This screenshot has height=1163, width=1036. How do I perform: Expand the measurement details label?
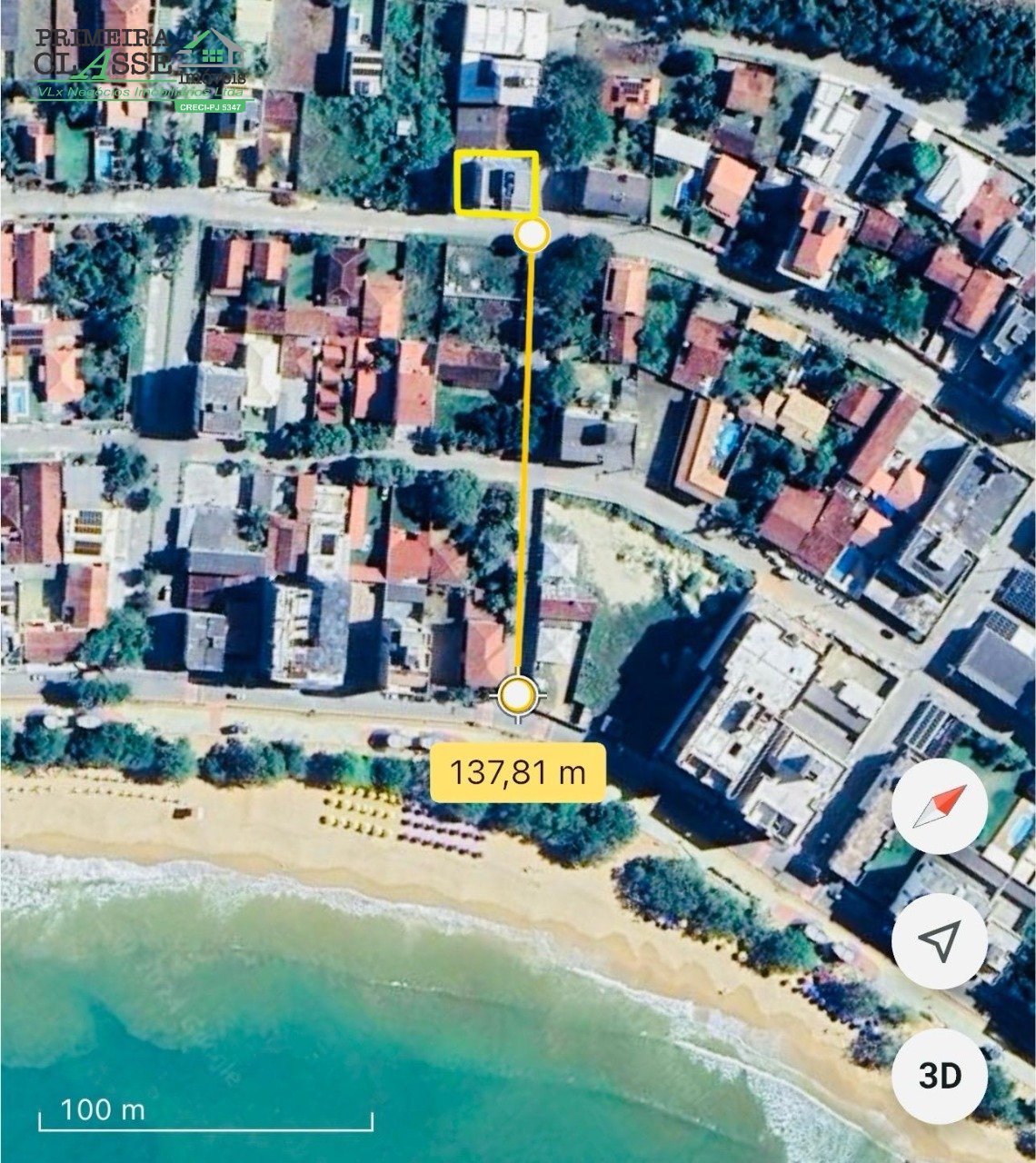point(518,773)
